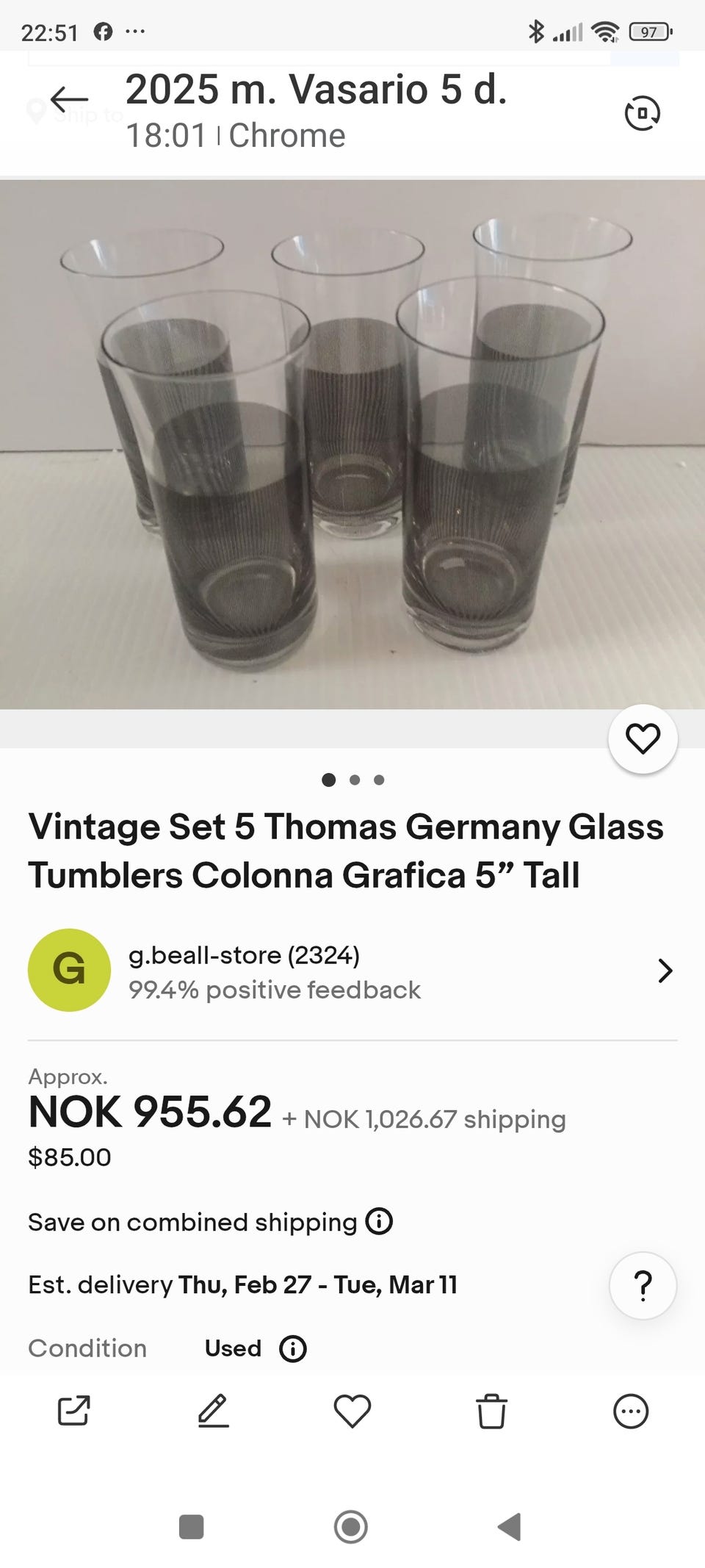Open the more options ellipsis icon
This screenshot has height=1568, width=705.
pos(630,1410)
